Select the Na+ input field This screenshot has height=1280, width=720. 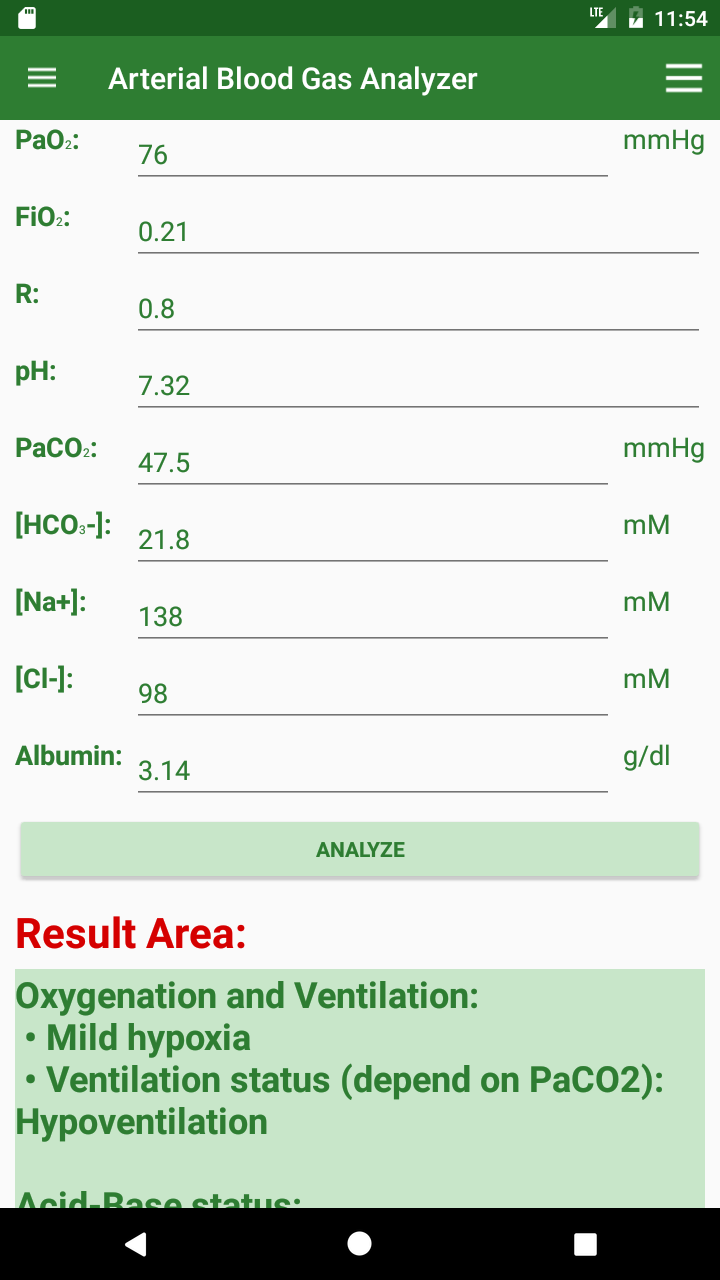tap(372, 617)
